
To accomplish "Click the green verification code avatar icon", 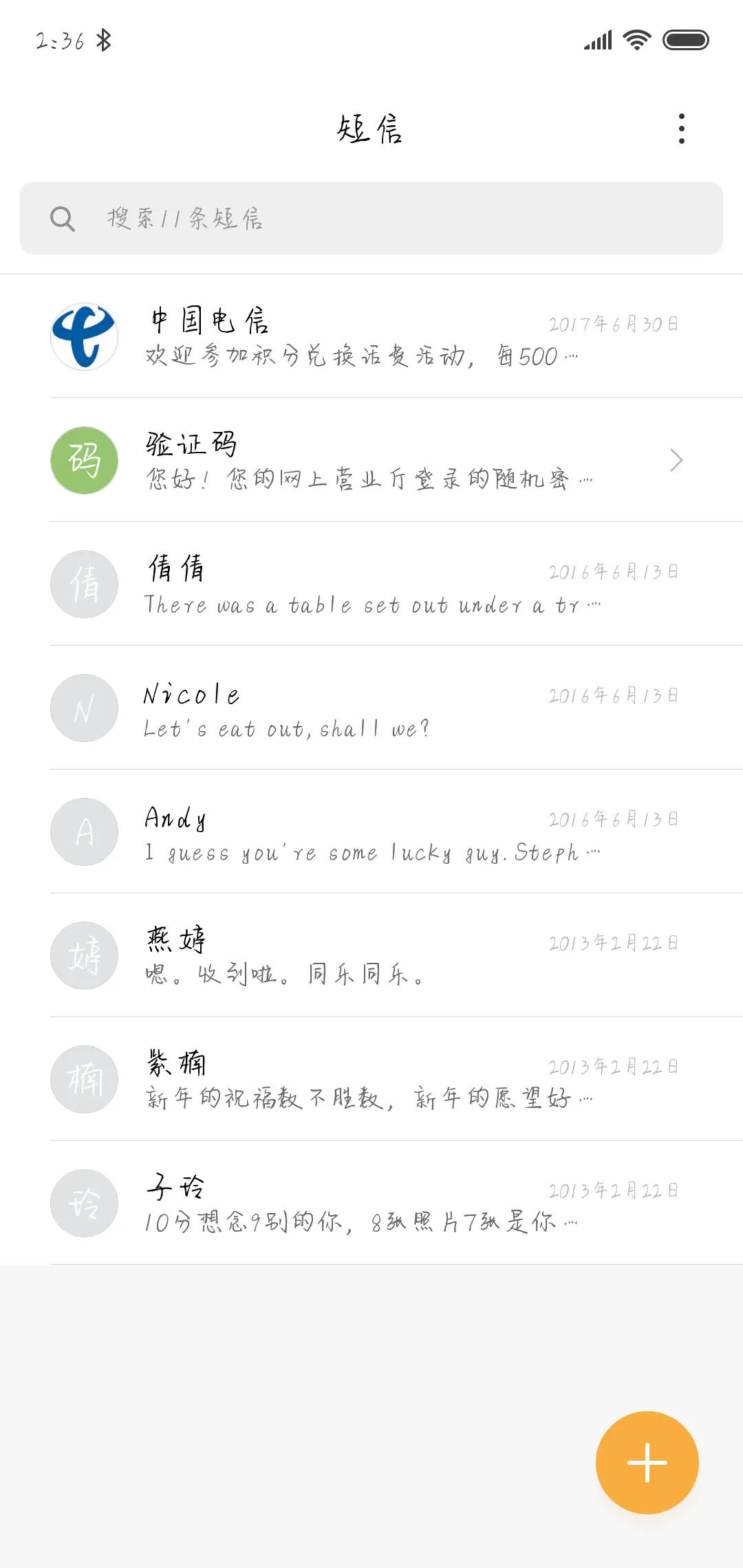I will pyautogui.click(x=84, y=460).
